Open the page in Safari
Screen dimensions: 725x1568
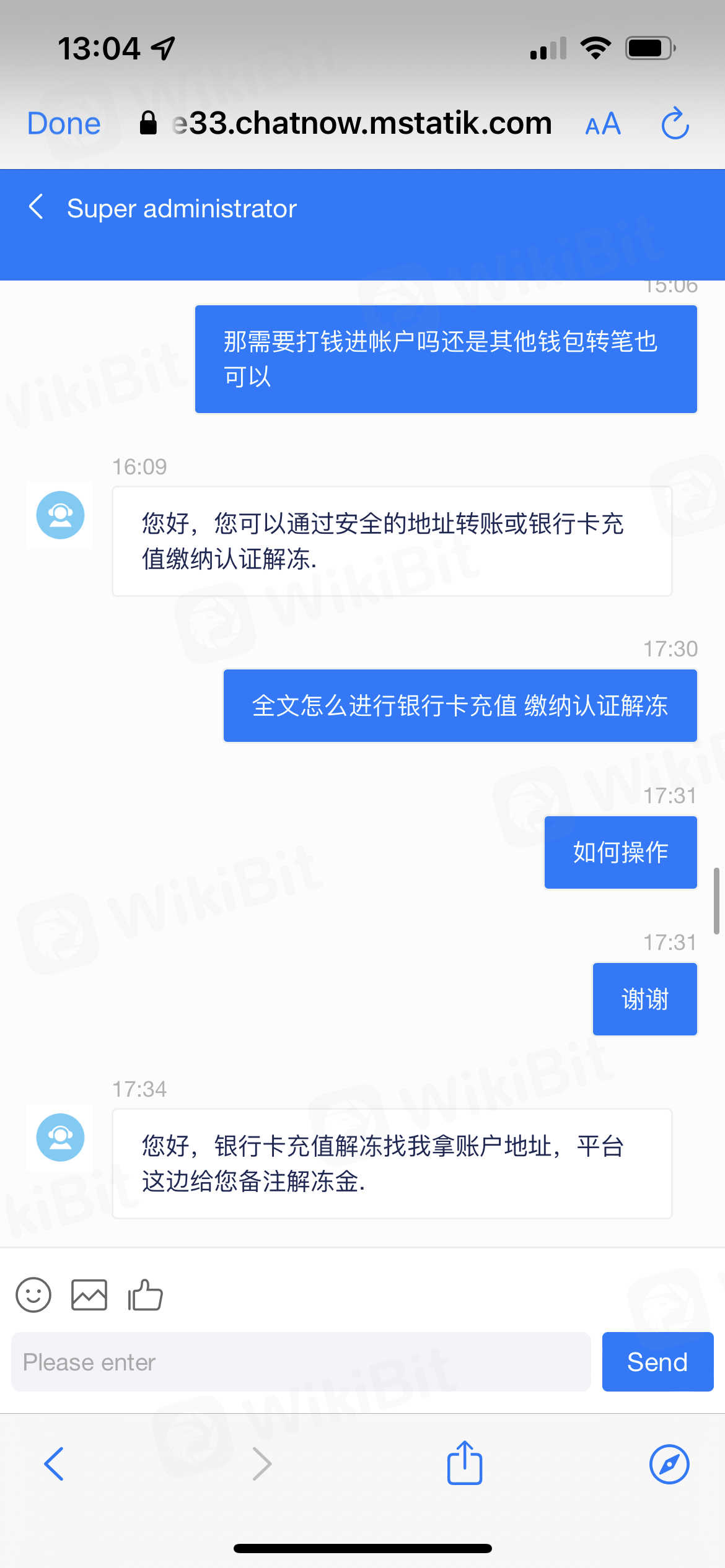point(669,1464)
